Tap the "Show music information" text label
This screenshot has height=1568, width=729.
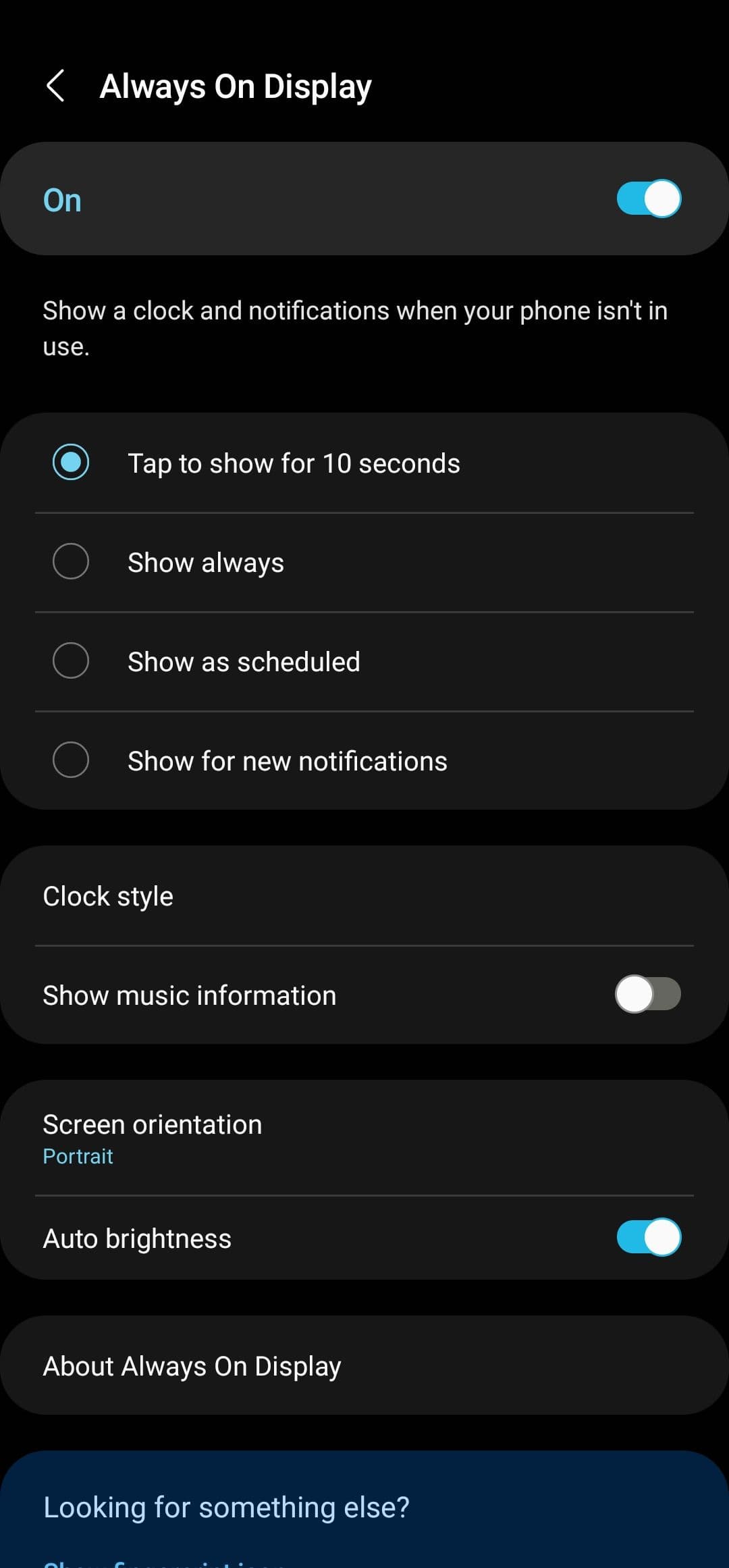click(190, 994)
